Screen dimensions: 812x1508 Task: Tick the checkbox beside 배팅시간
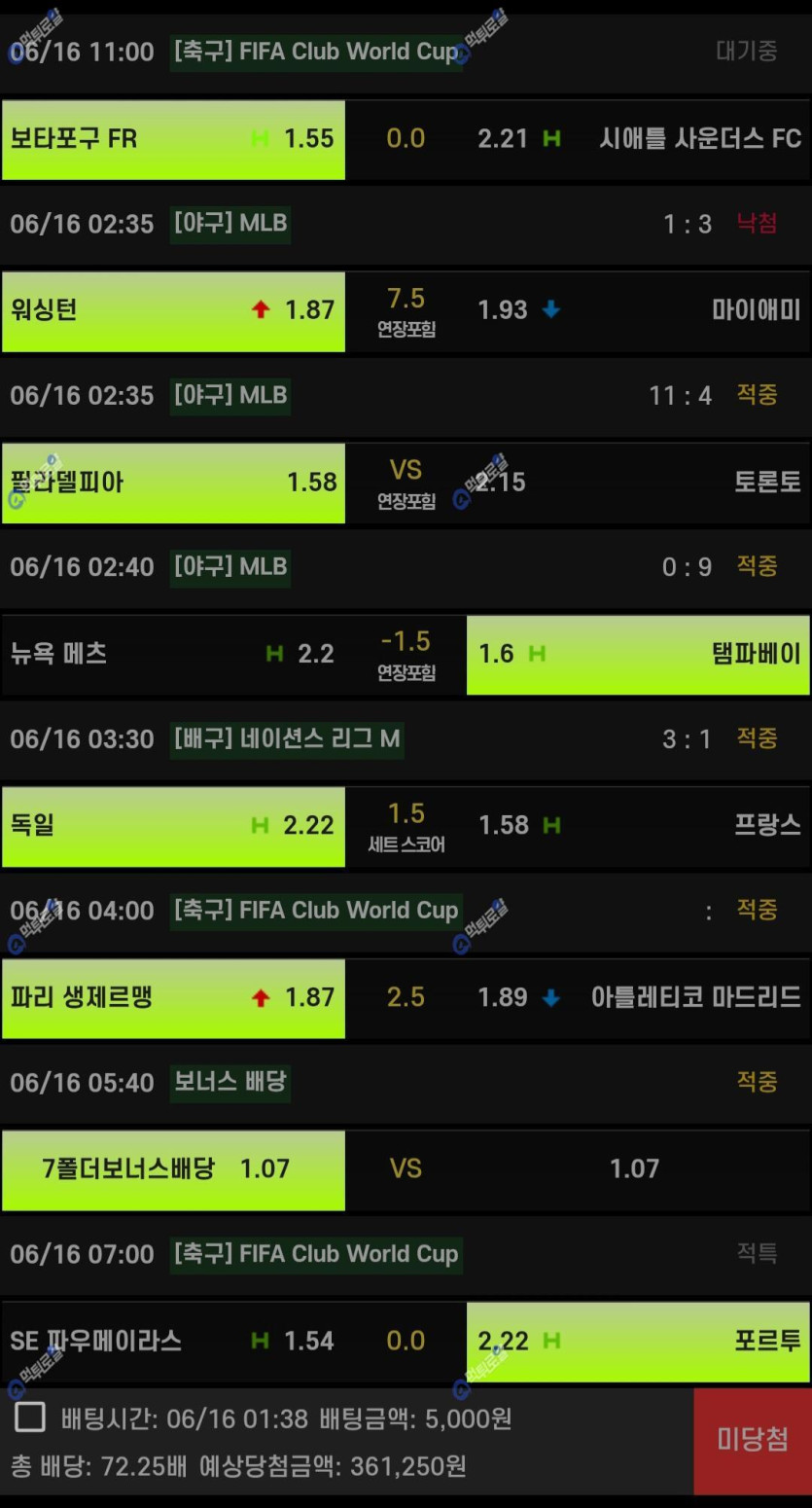(x=30, y=1418)
